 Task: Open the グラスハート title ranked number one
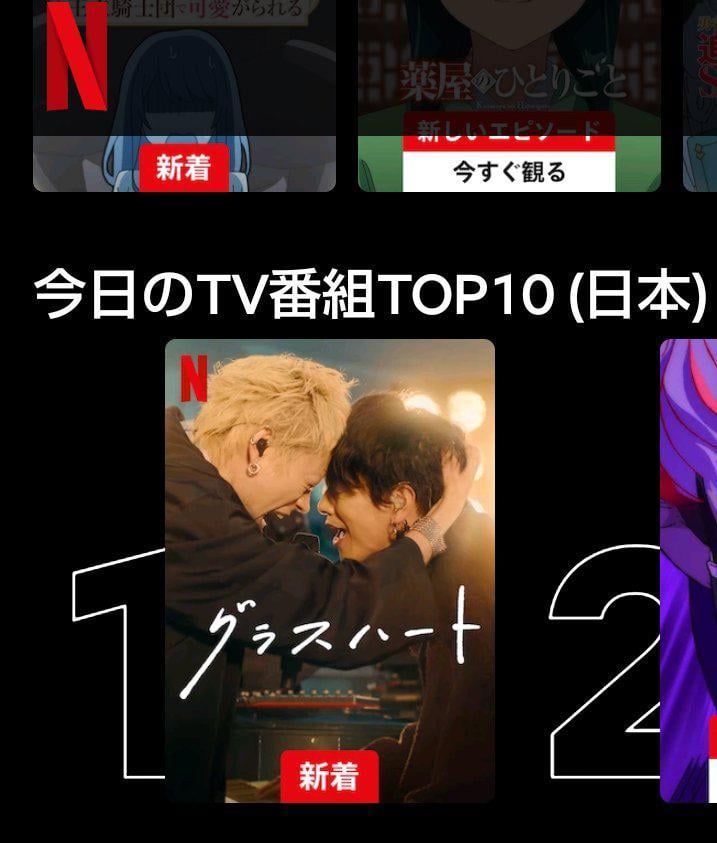329,570
